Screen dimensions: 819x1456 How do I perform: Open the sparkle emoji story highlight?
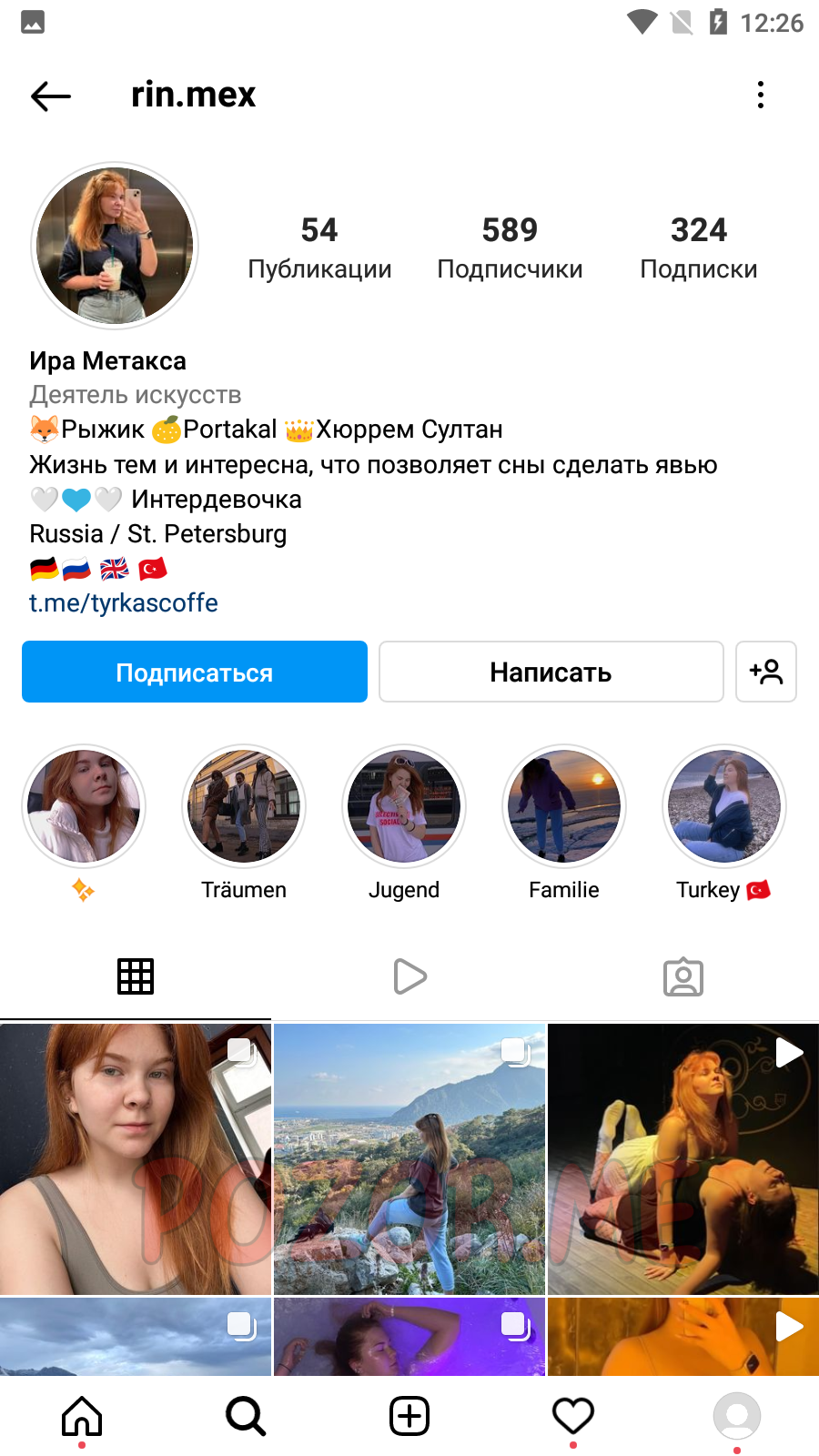tap(84, 806)
